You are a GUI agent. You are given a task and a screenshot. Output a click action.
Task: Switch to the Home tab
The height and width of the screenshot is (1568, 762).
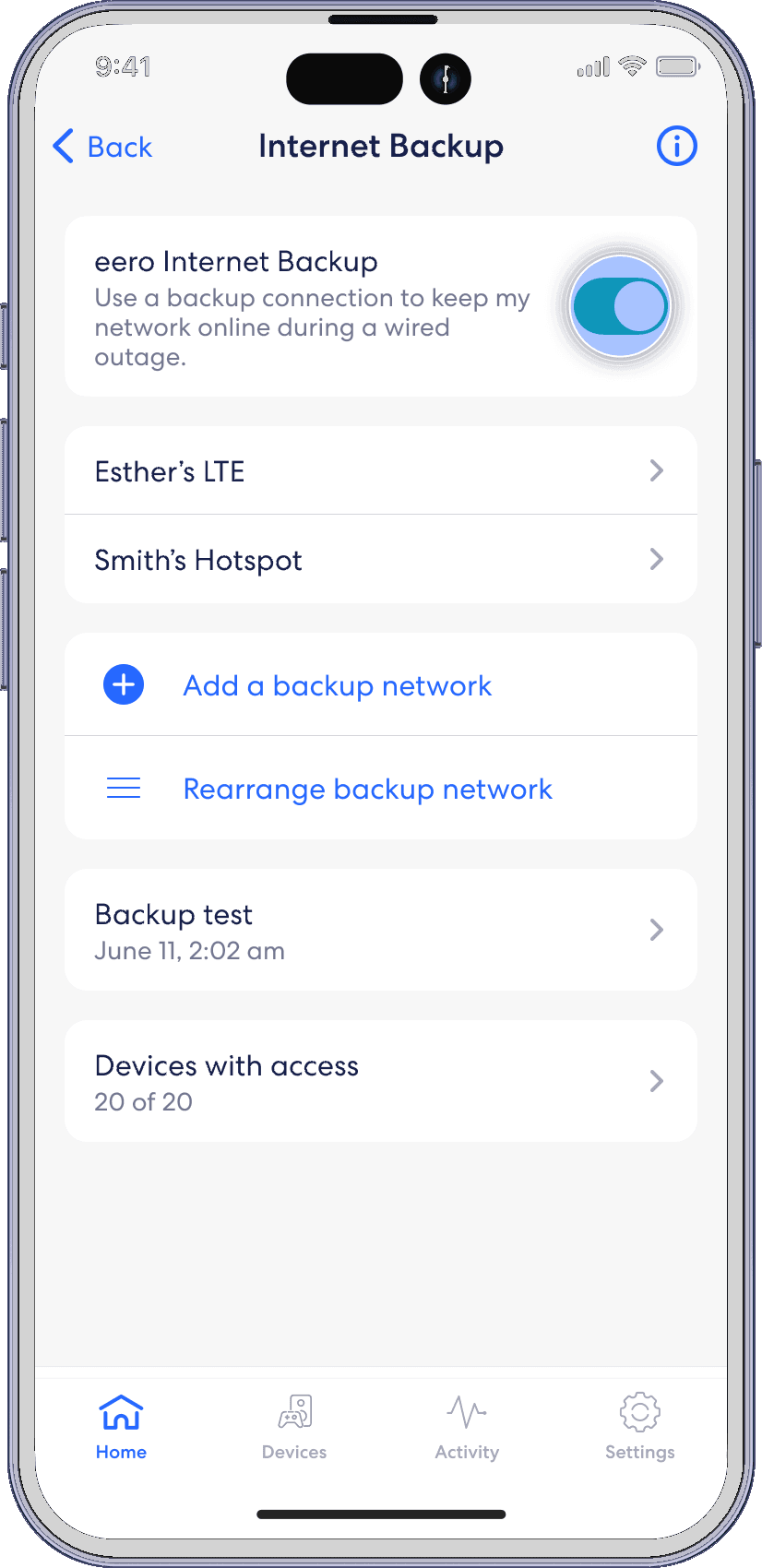click(121, 1426)
